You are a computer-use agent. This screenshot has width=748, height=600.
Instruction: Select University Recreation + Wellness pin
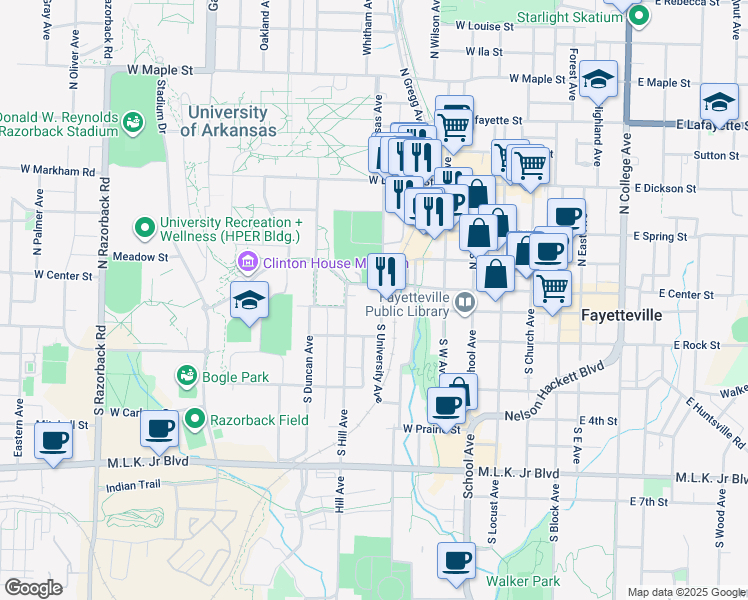click(146, 229)
